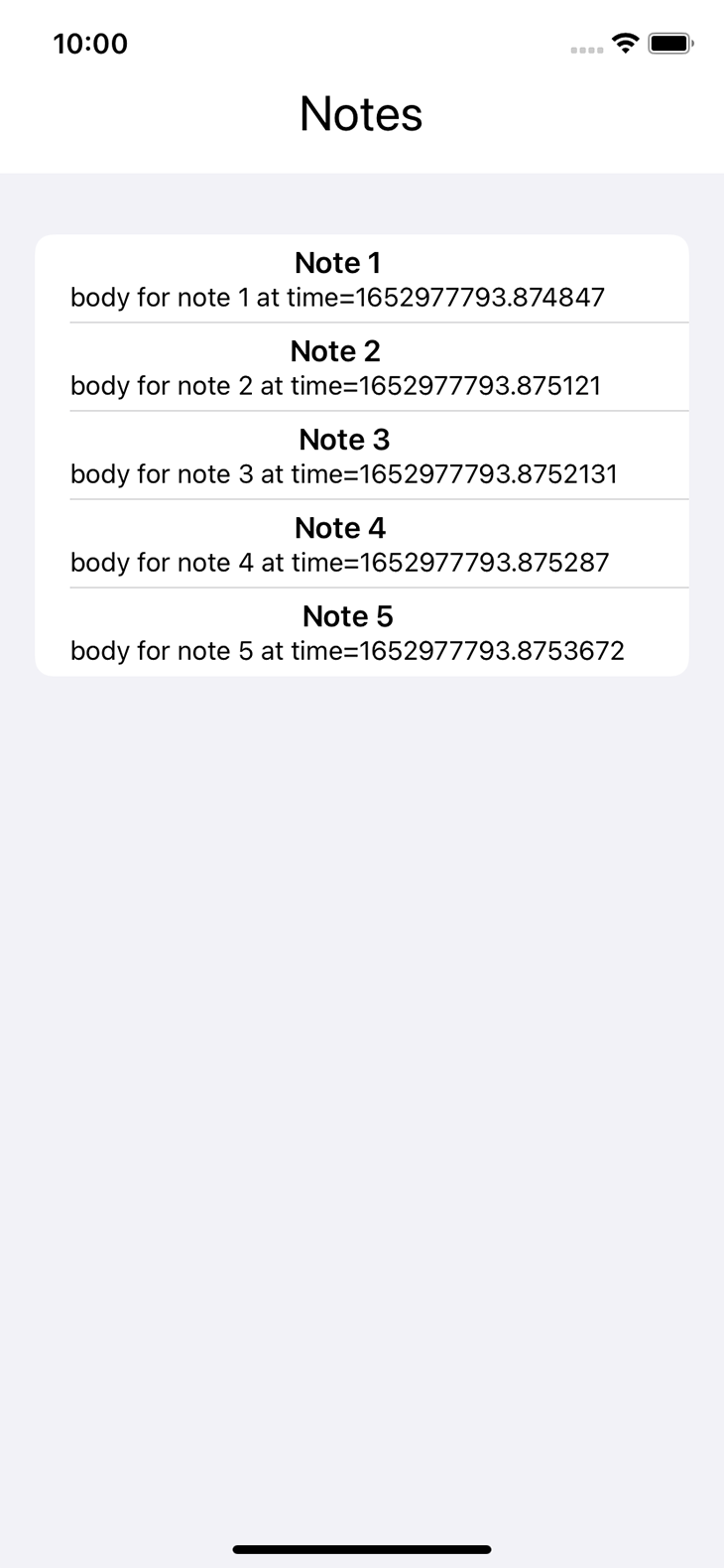Click the timestamp text of Note 4

tap(338, 562)
